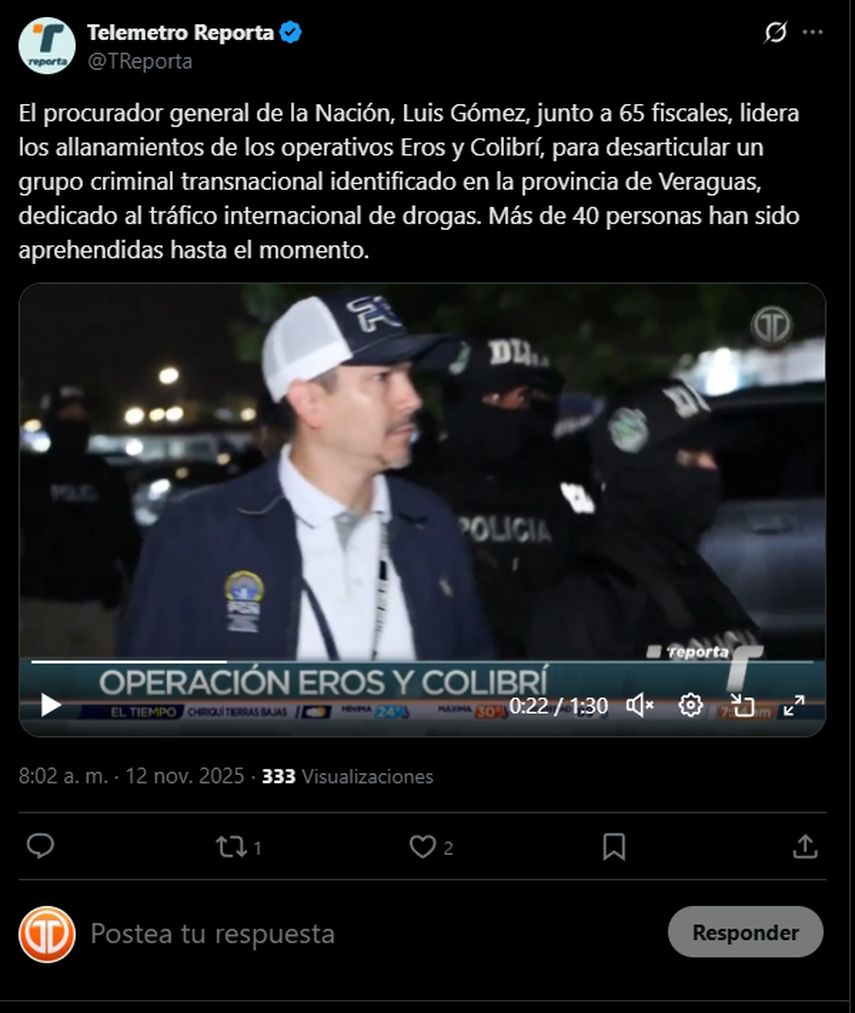Unmute the video sound
The image size is (855, 1013).
click(x=640, y=705)
